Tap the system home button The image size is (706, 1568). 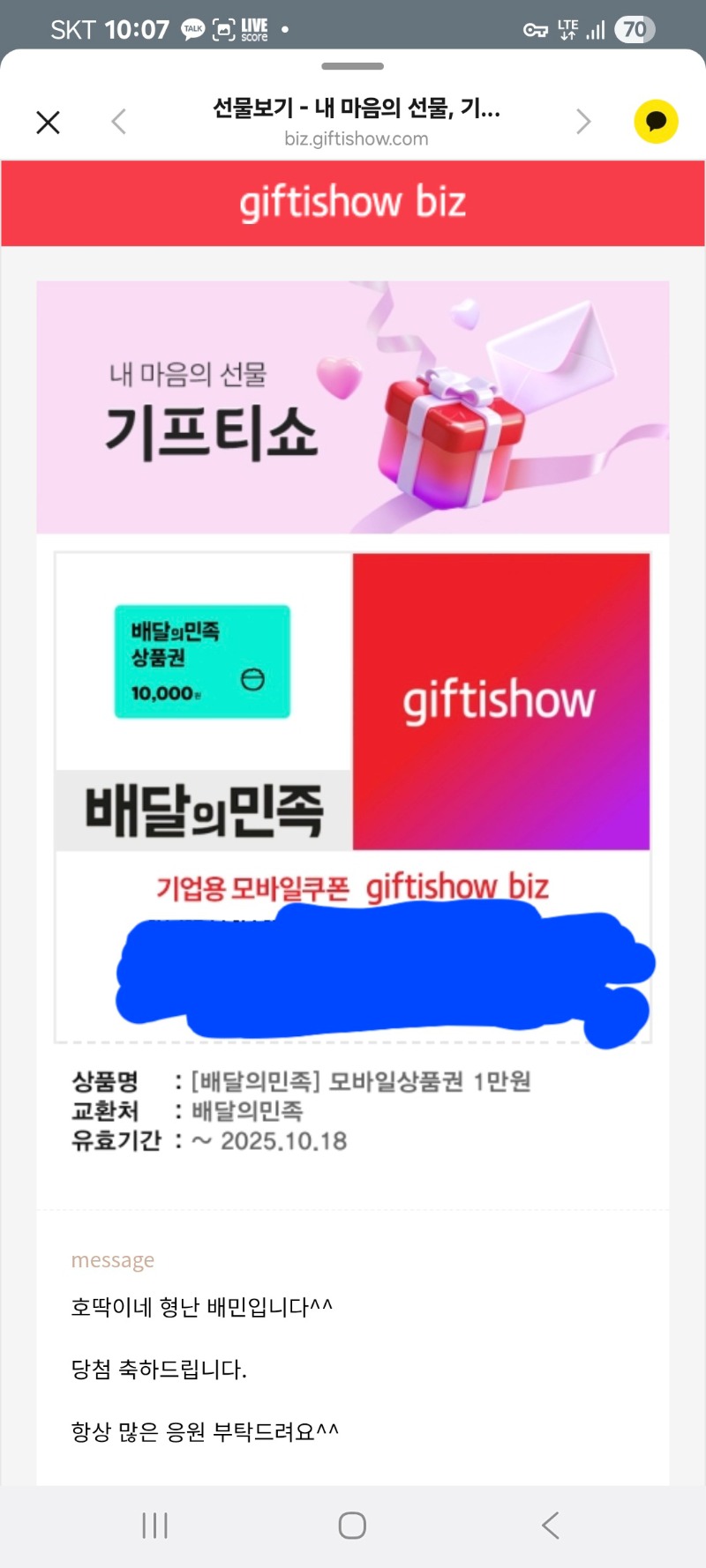tap(352, 1525)
